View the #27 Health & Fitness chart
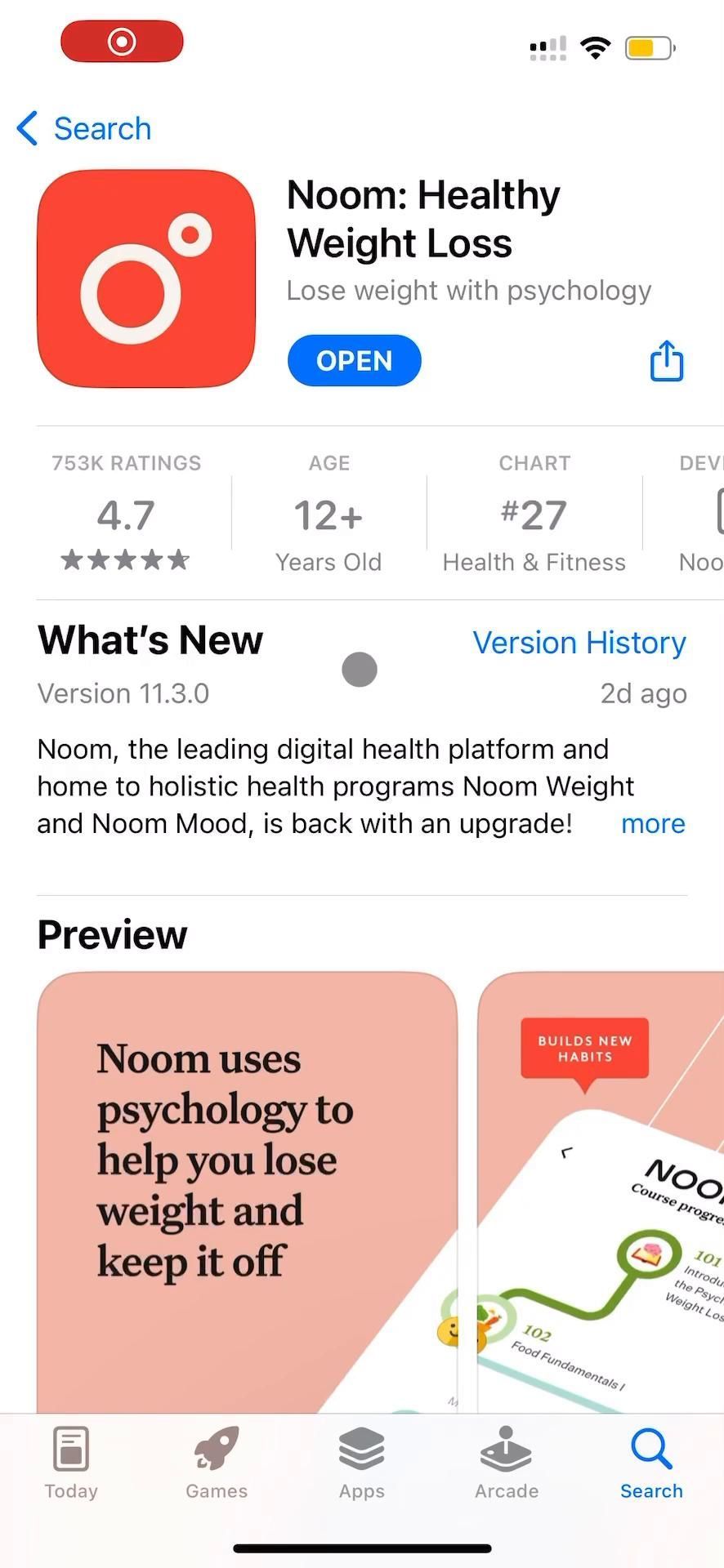 point(534,514)
